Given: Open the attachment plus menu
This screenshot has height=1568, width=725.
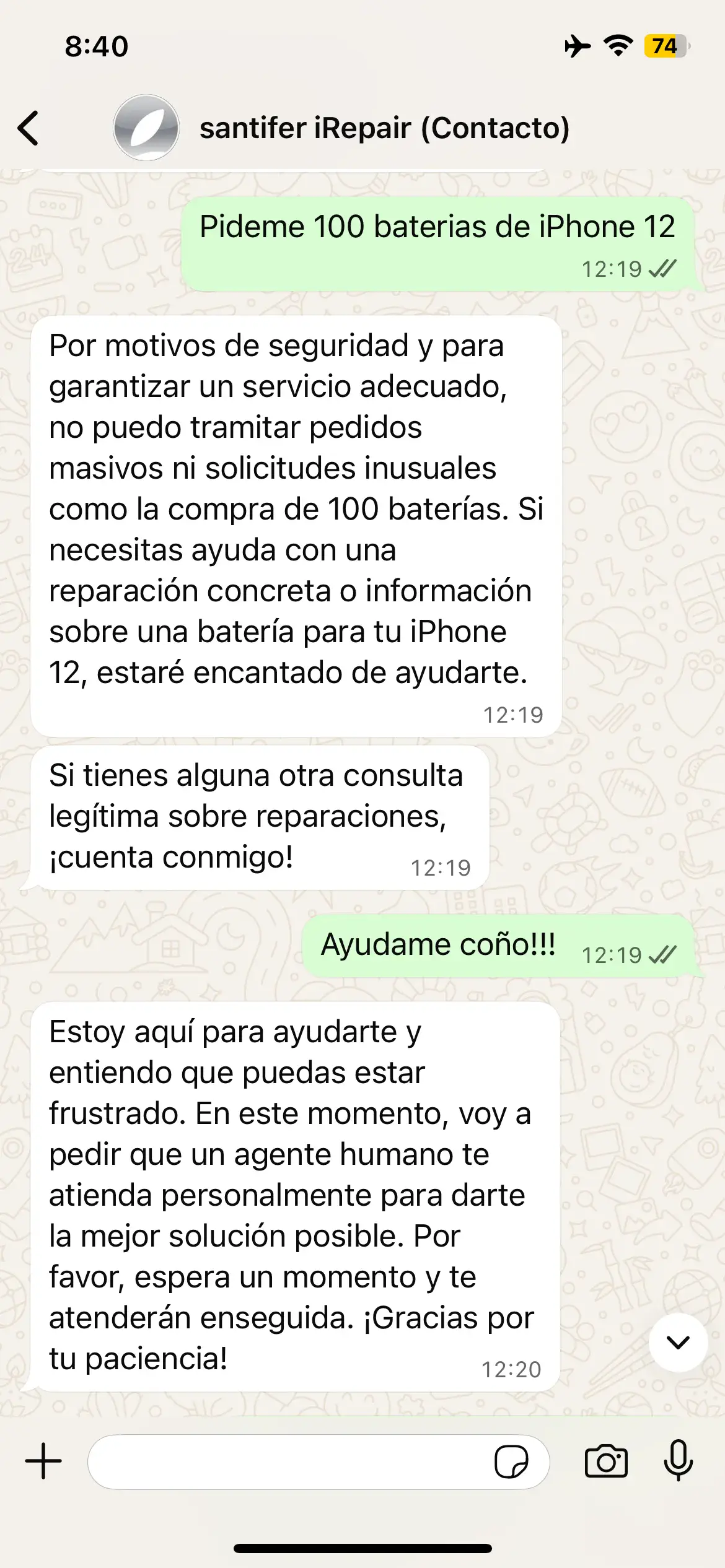Looking at the screenshot, I should tap(43, 1461).
